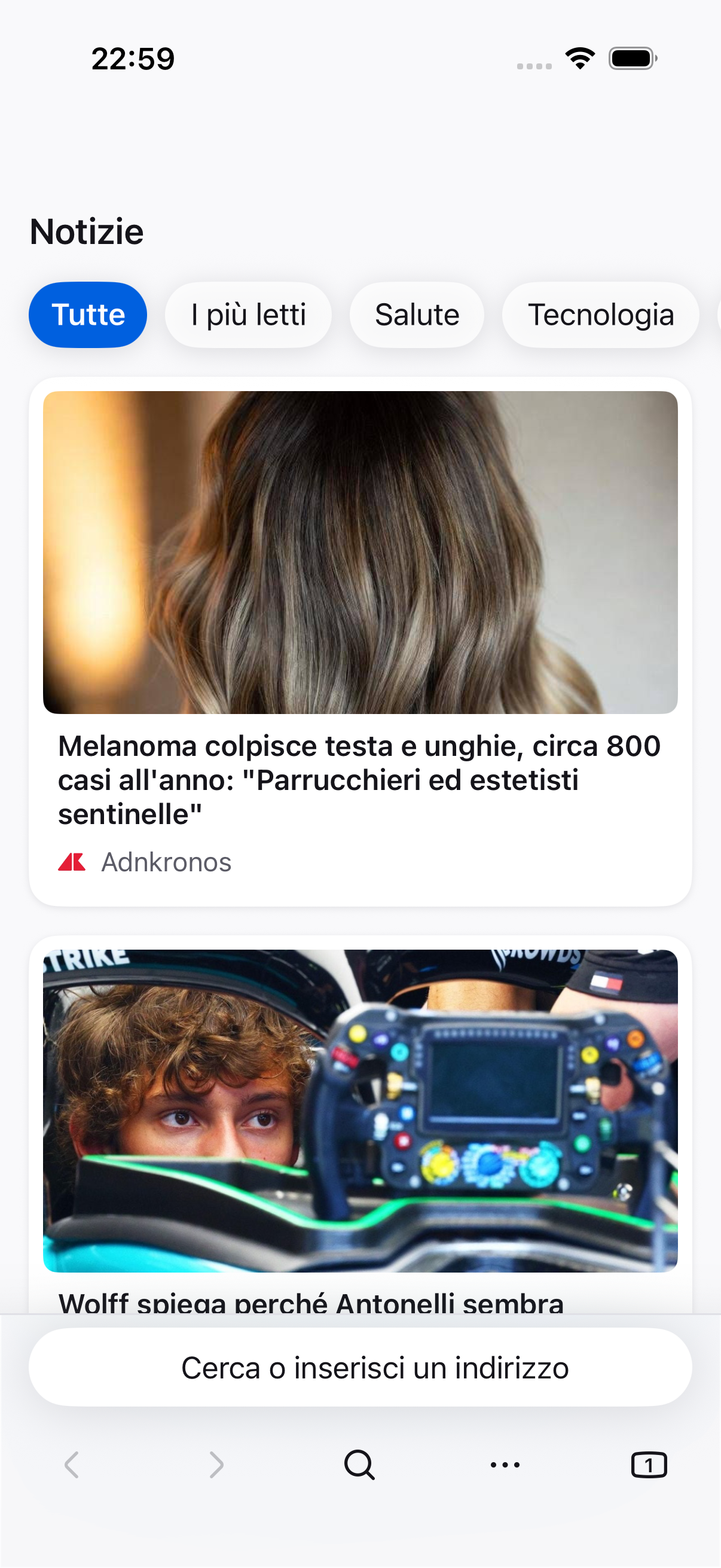
Task: Open the Melanoma article from Adnkronos
Action: (360, 642)
